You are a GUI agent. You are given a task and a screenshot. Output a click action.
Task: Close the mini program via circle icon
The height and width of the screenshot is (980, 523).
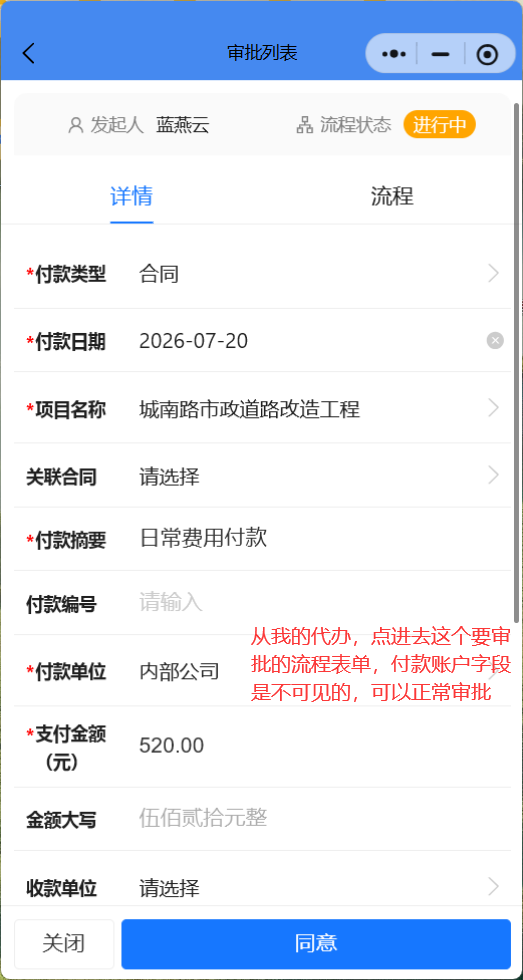[487, 54]
